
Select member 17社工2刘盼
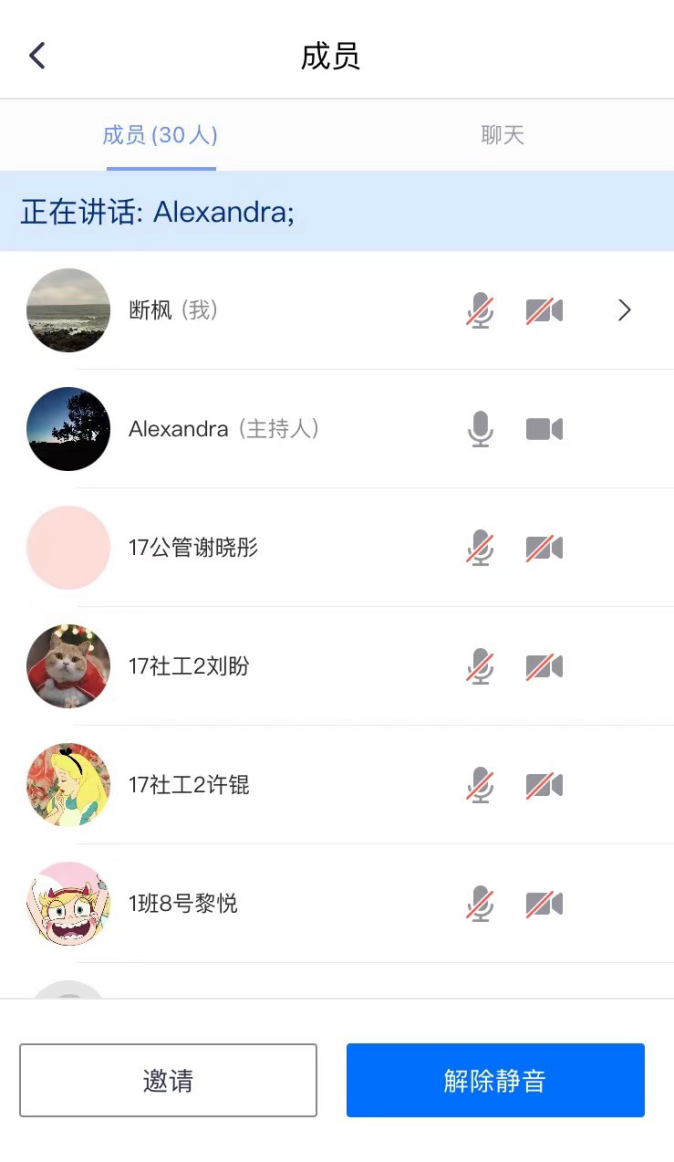tap(189, 667)
